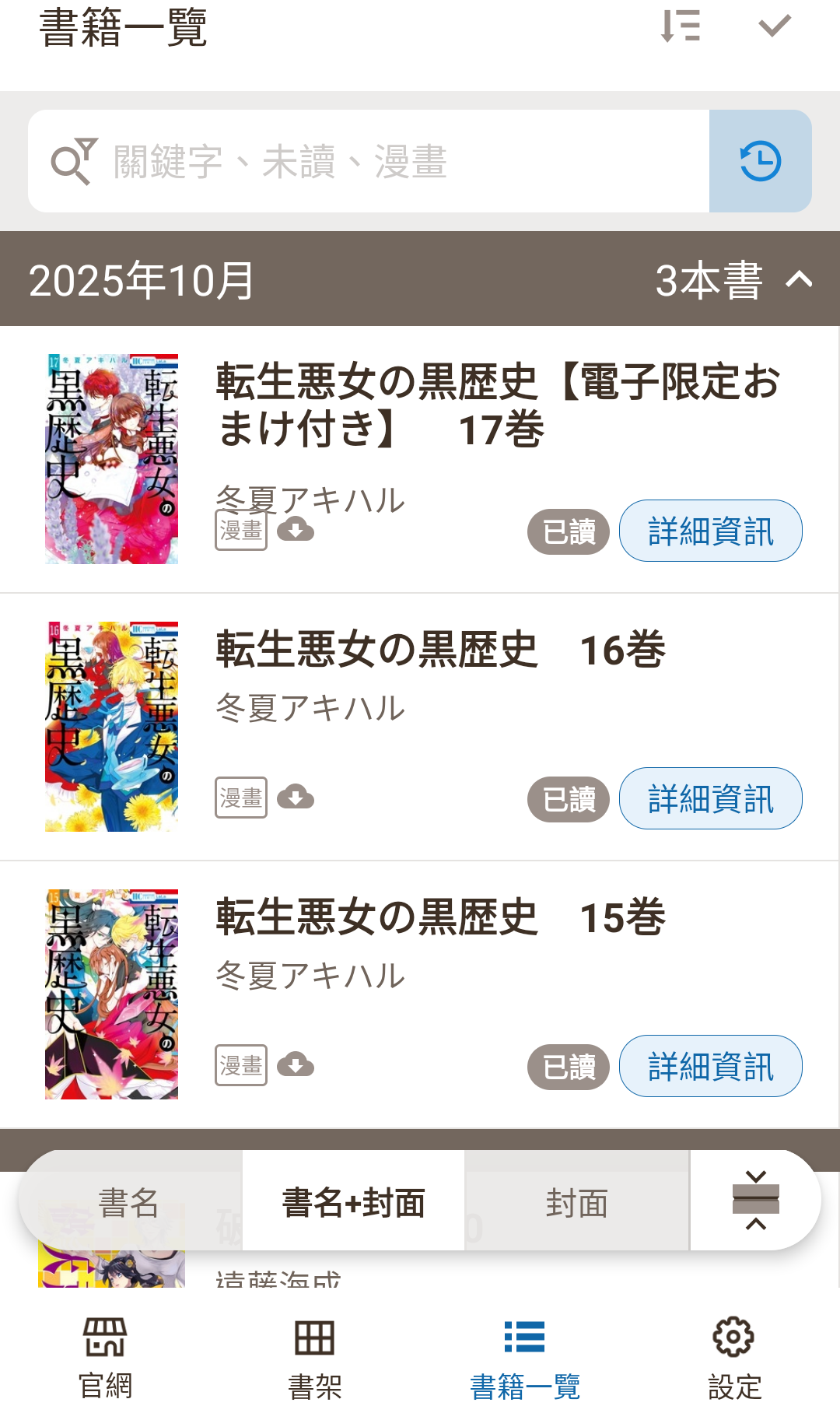Open book 転生悪女の黒歴史 17巻
The height and width of the screenshot is (1420, 840).
tap(498, 405)
